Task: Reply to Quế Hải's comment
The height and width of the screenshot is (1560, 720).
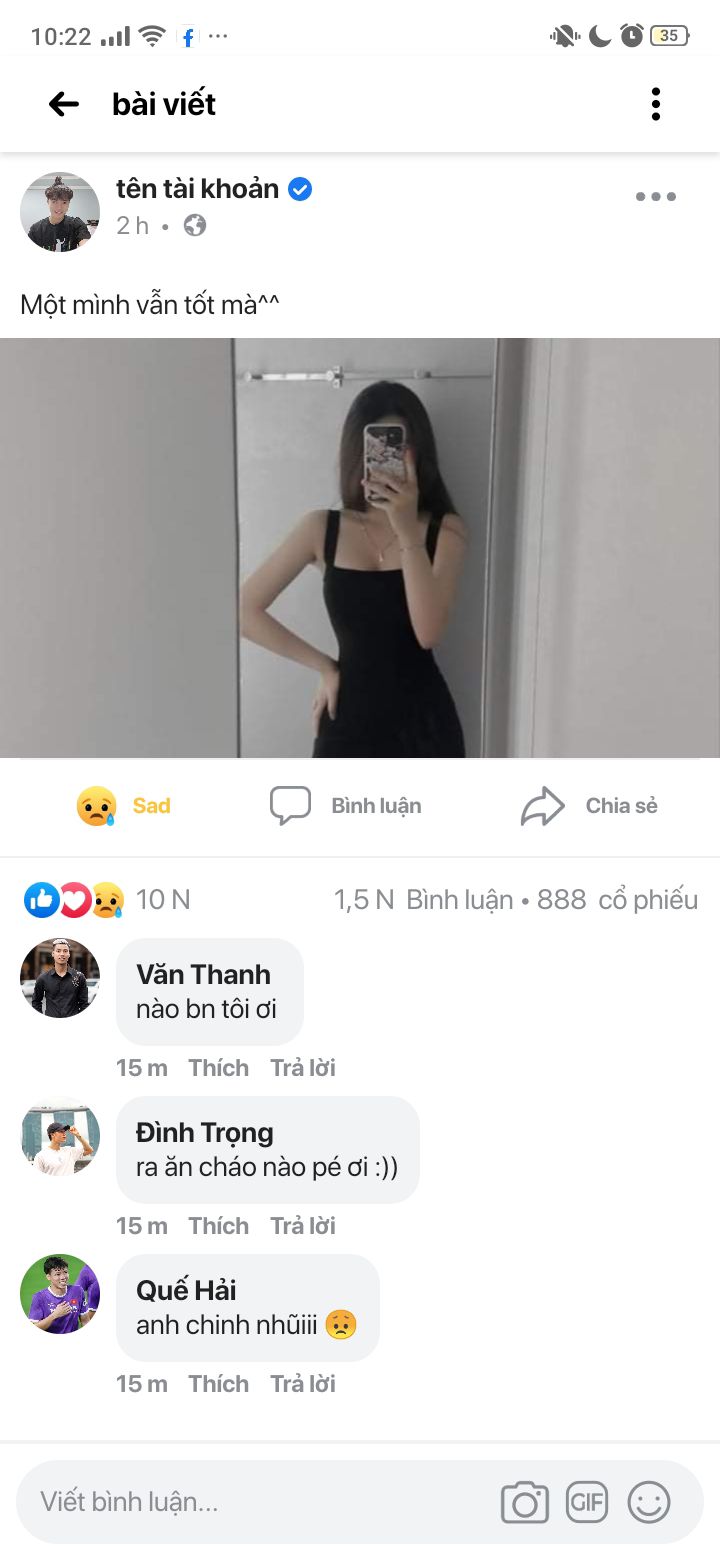Action: (302, 1384)
